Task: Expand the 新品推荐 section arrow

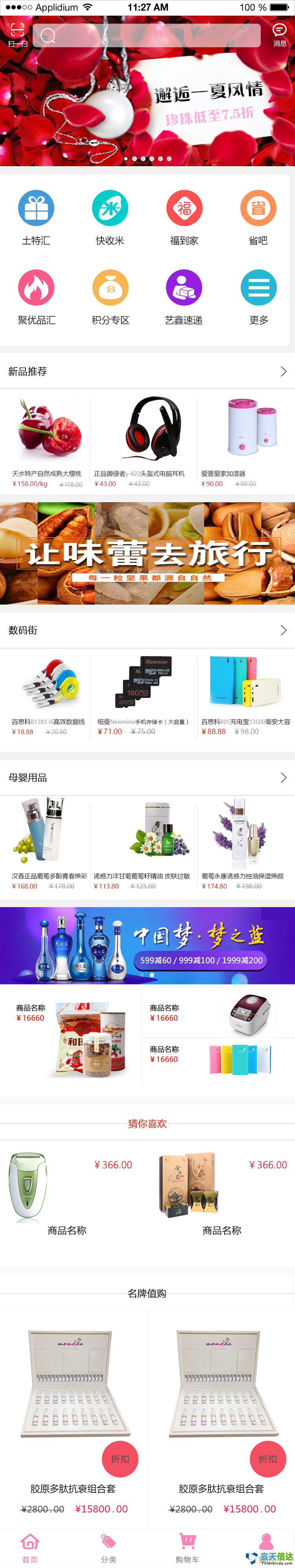Action: [283, 371]
